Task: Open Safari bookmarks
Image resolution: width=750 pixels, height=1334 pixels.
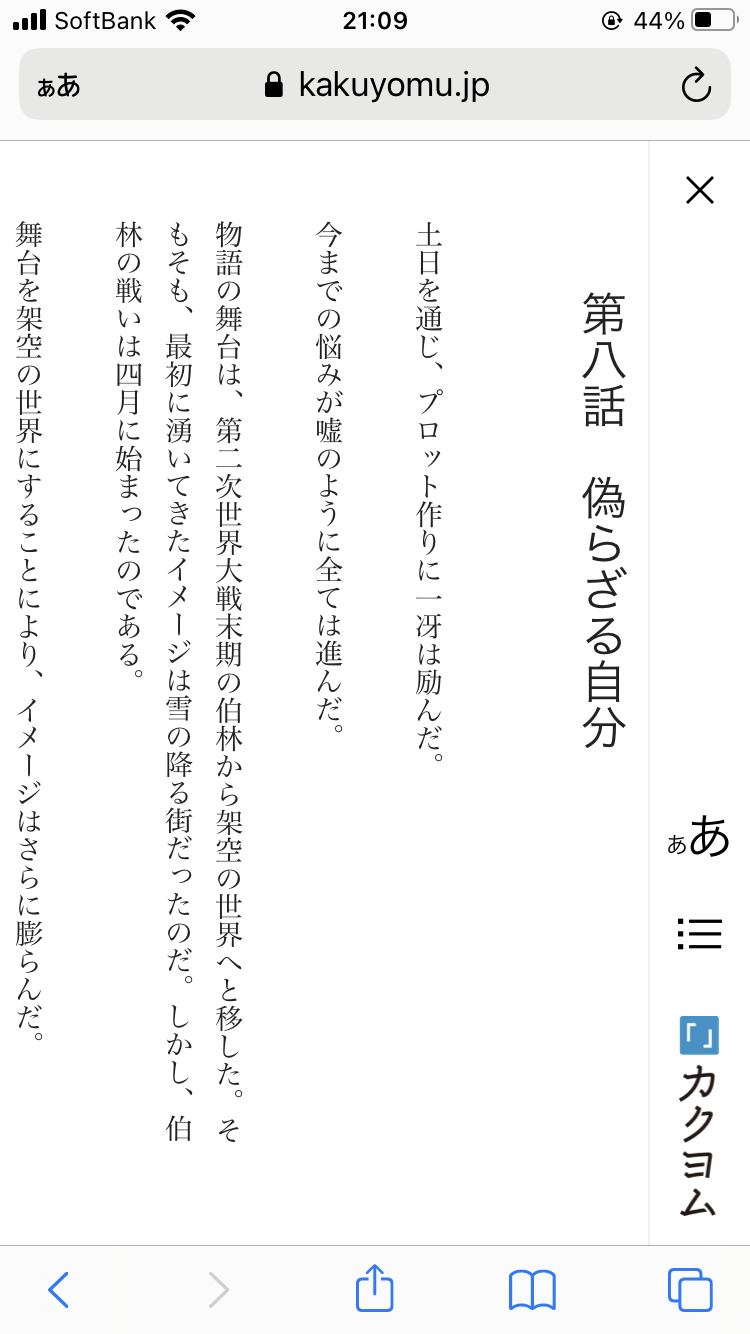Action: coord(532,1290)
